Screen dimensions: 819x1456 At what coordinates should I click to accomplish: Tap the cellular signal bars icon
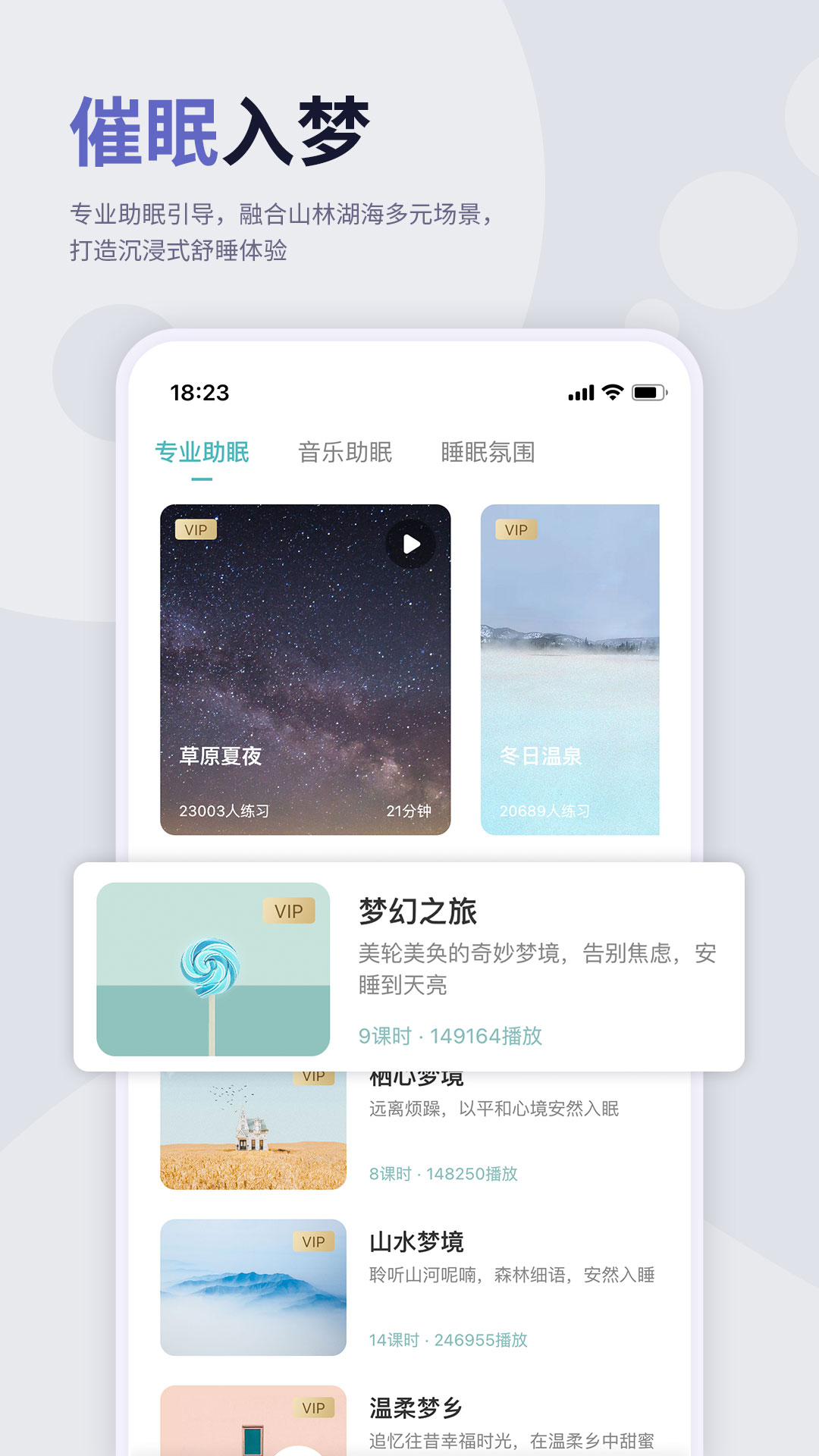click(x=580, y=394)
